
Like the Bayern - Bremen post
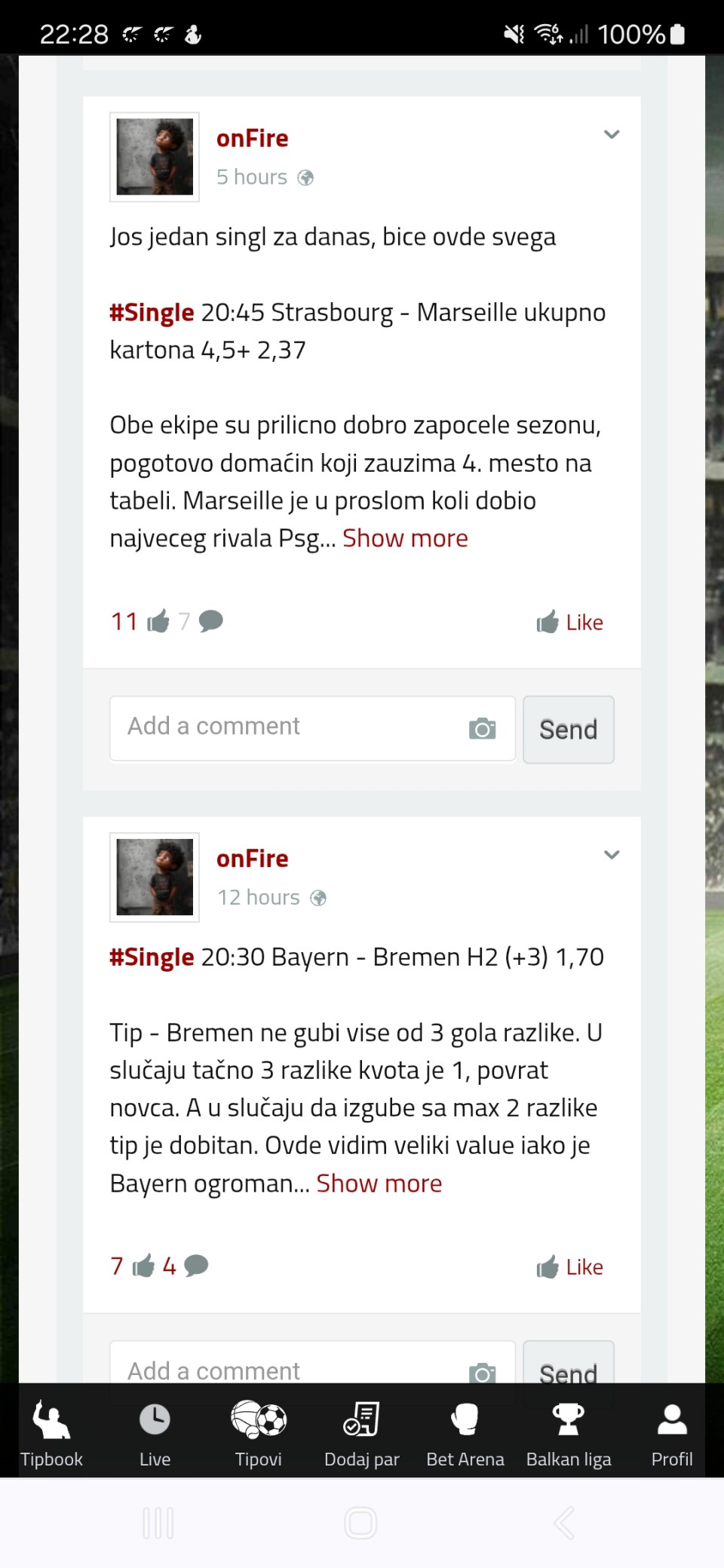pyautogui.click(x=569, y=1267)
